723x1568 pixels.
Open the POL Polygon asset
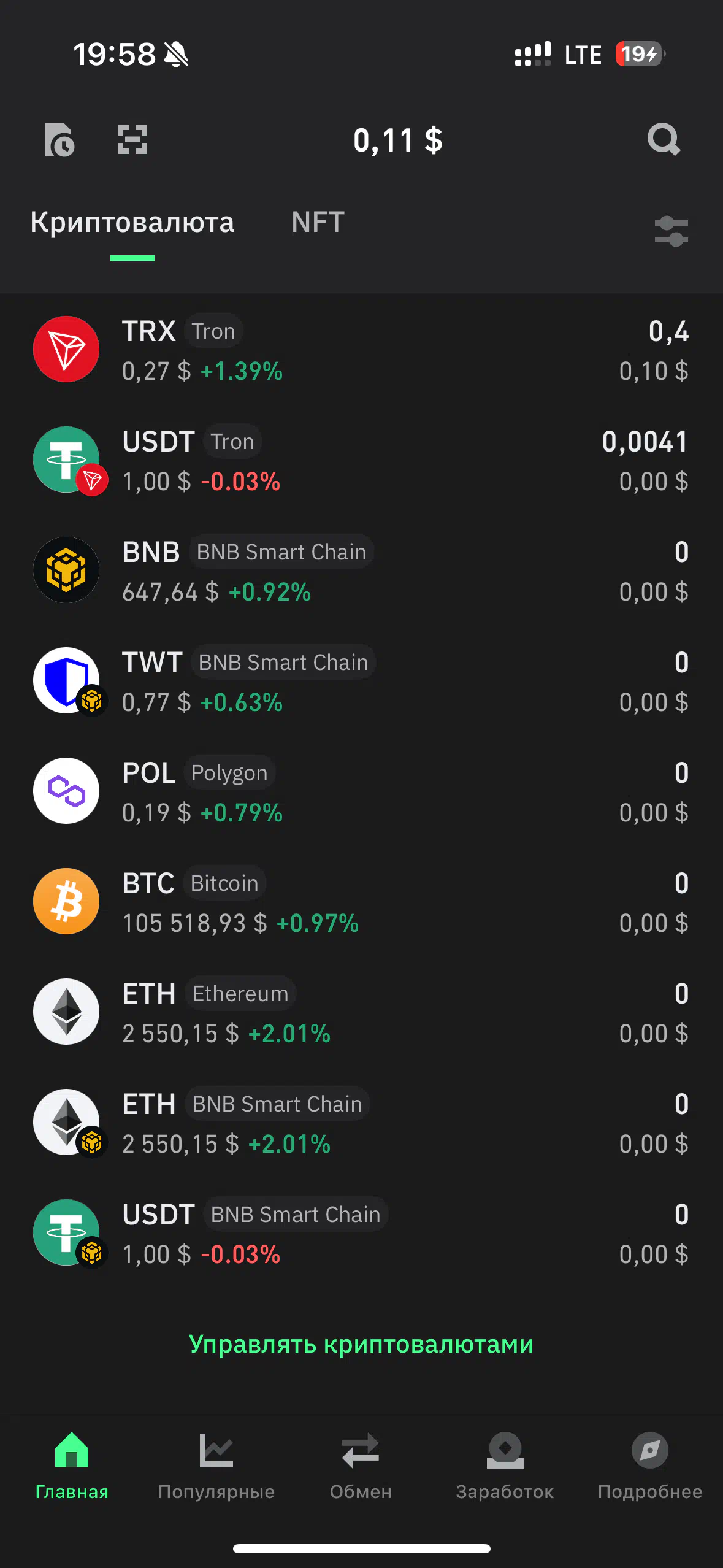[361, 791]
